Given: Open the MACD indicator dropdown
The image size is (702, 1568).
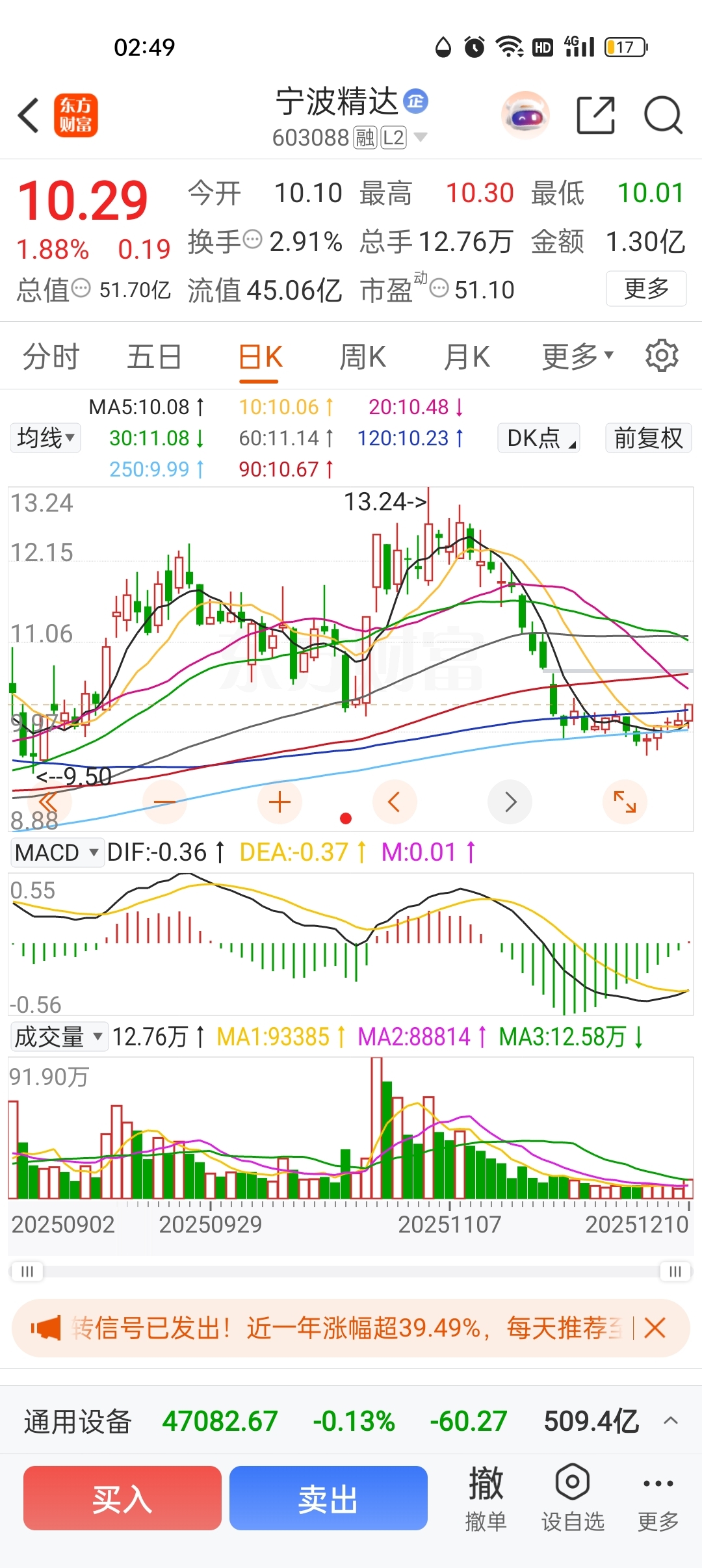Looking at the screenshot, I should click(x=57, y=852).
